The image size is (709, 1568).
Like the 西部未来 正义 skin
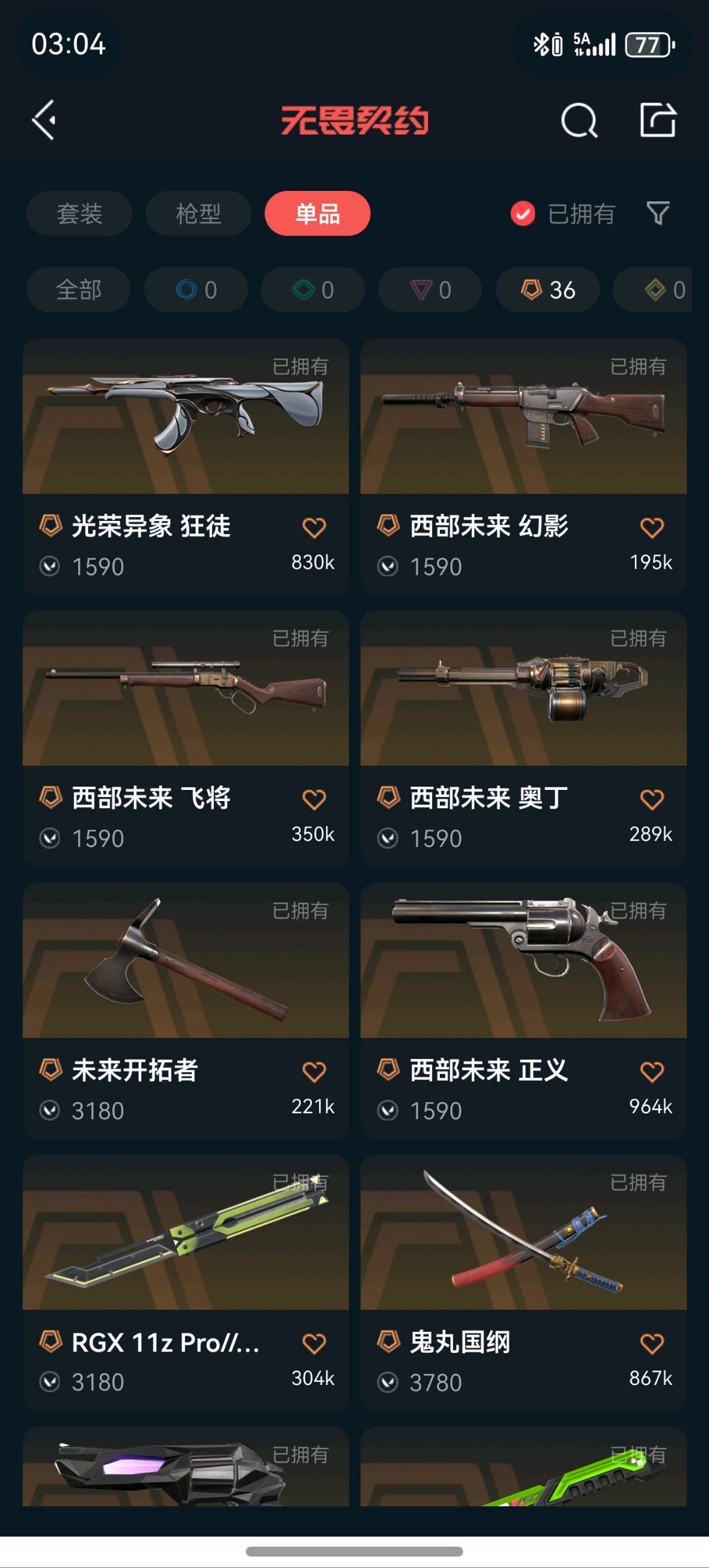651,1072
